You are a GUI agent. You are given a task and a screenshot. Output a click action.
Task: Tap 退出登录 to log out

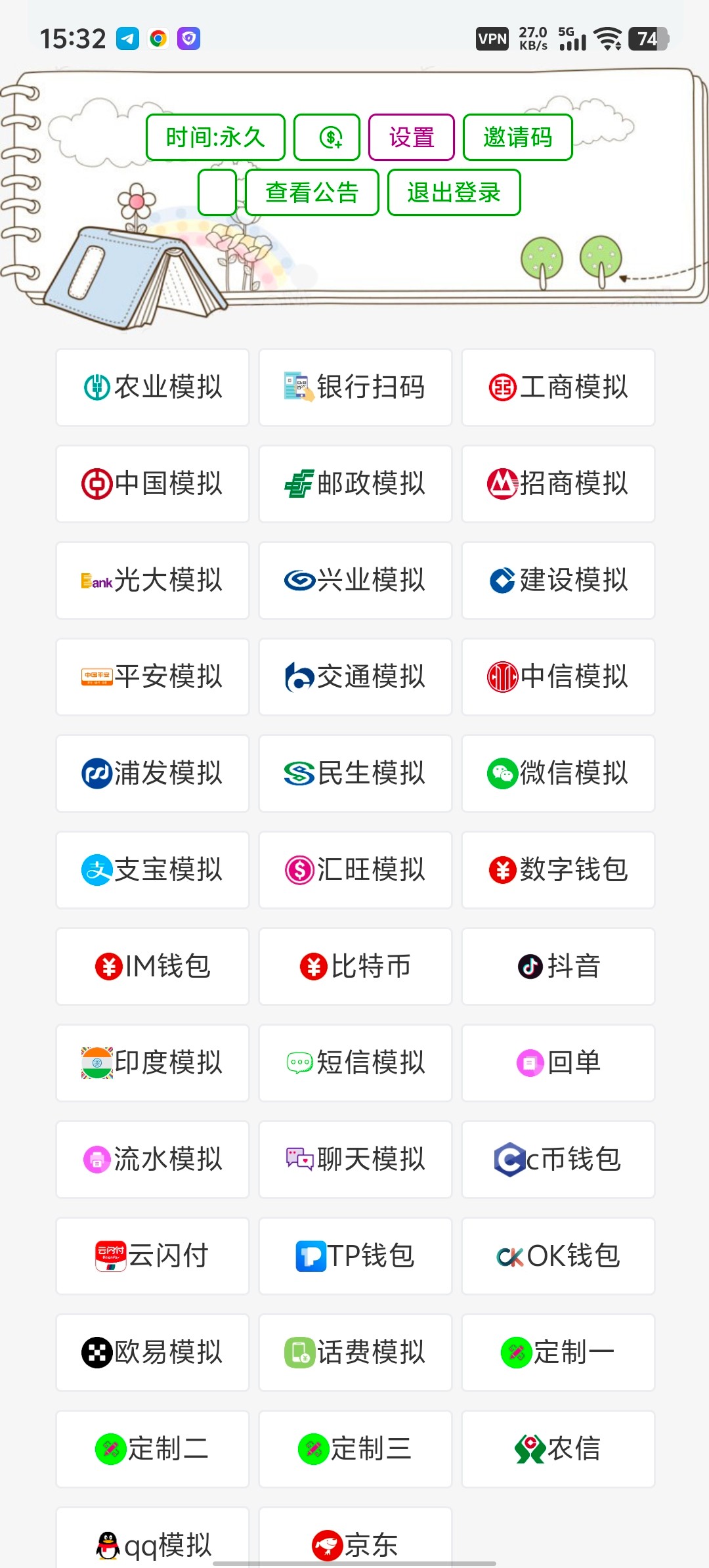tap(454, 192)
